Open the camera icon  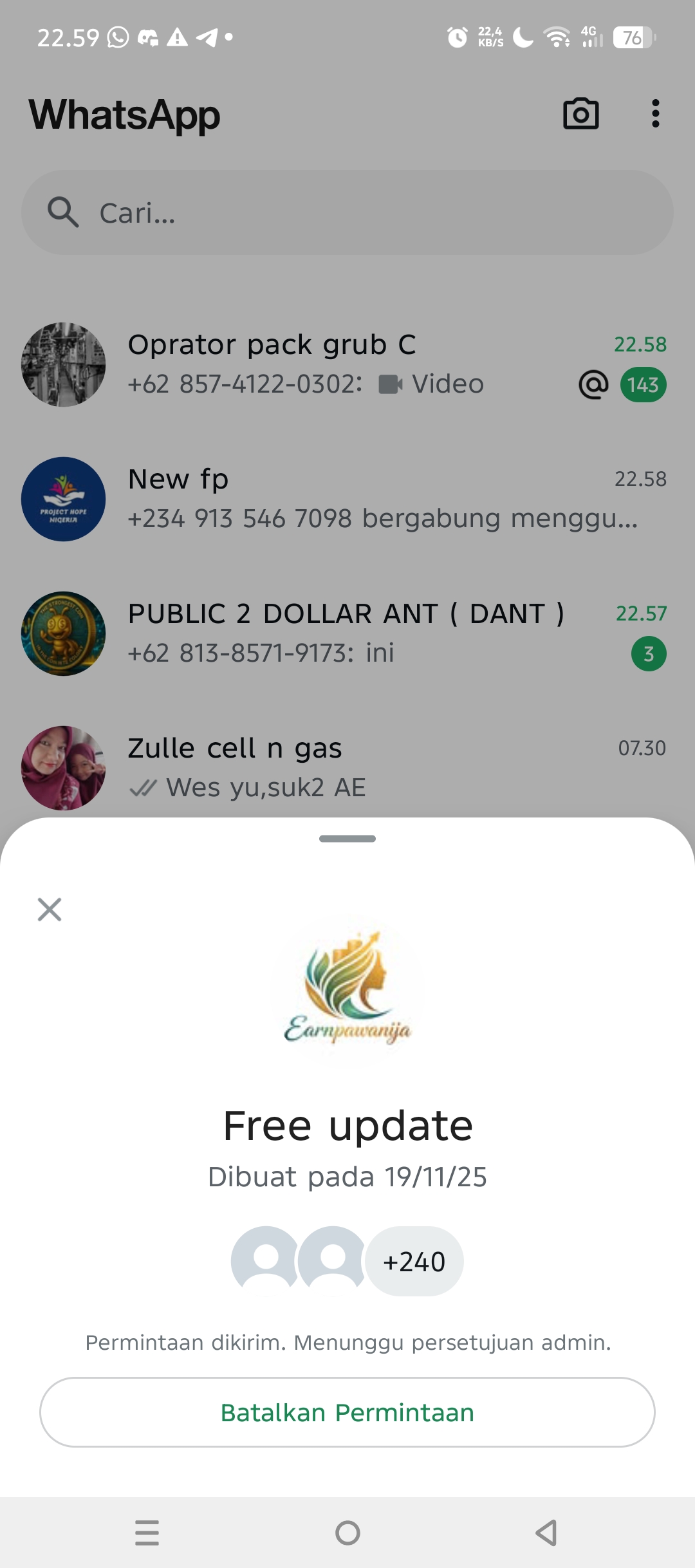click(x=580, y=115)
